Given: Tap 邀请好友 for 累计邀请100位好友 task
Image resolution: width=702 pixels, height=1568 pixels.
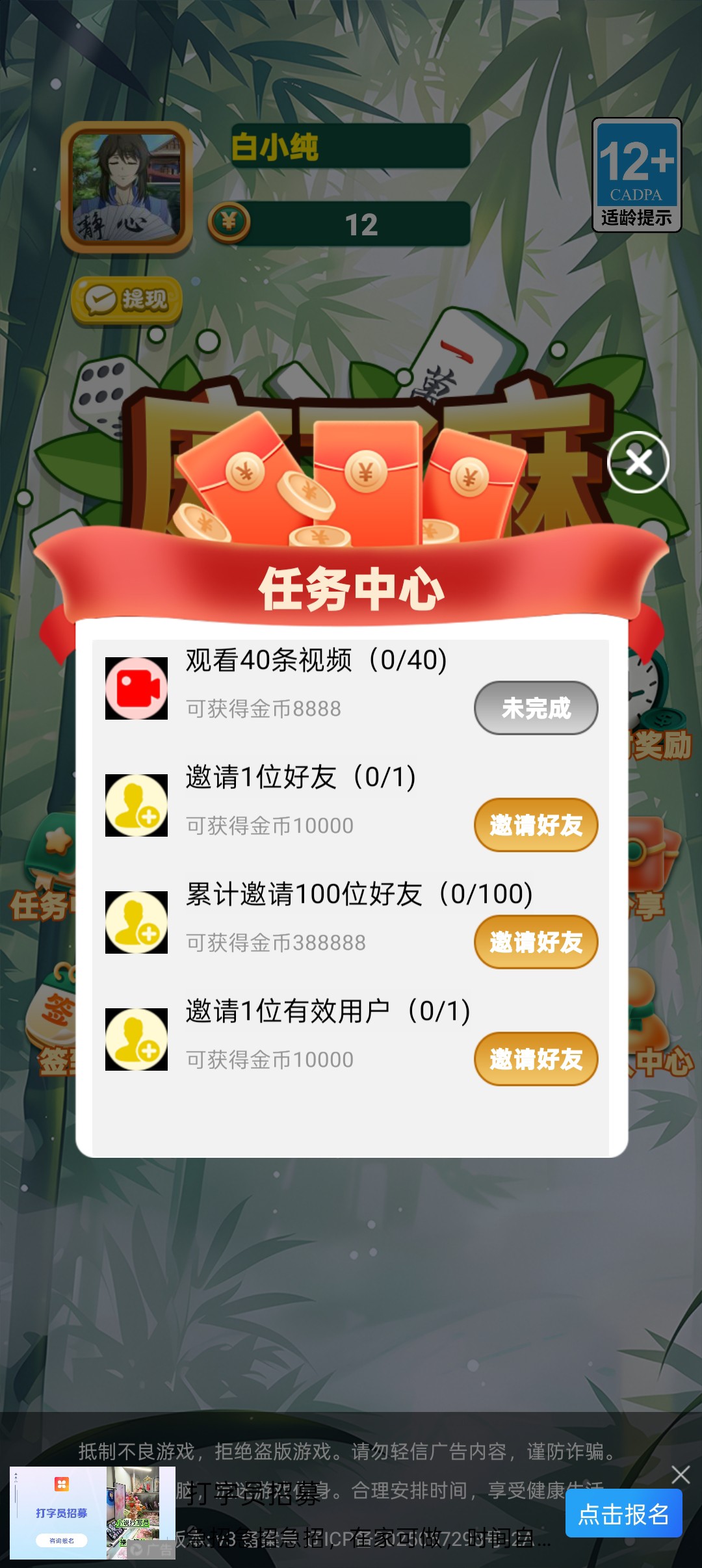Looking at the screenshot, I should pyautogui.click(x=536, y=942).
